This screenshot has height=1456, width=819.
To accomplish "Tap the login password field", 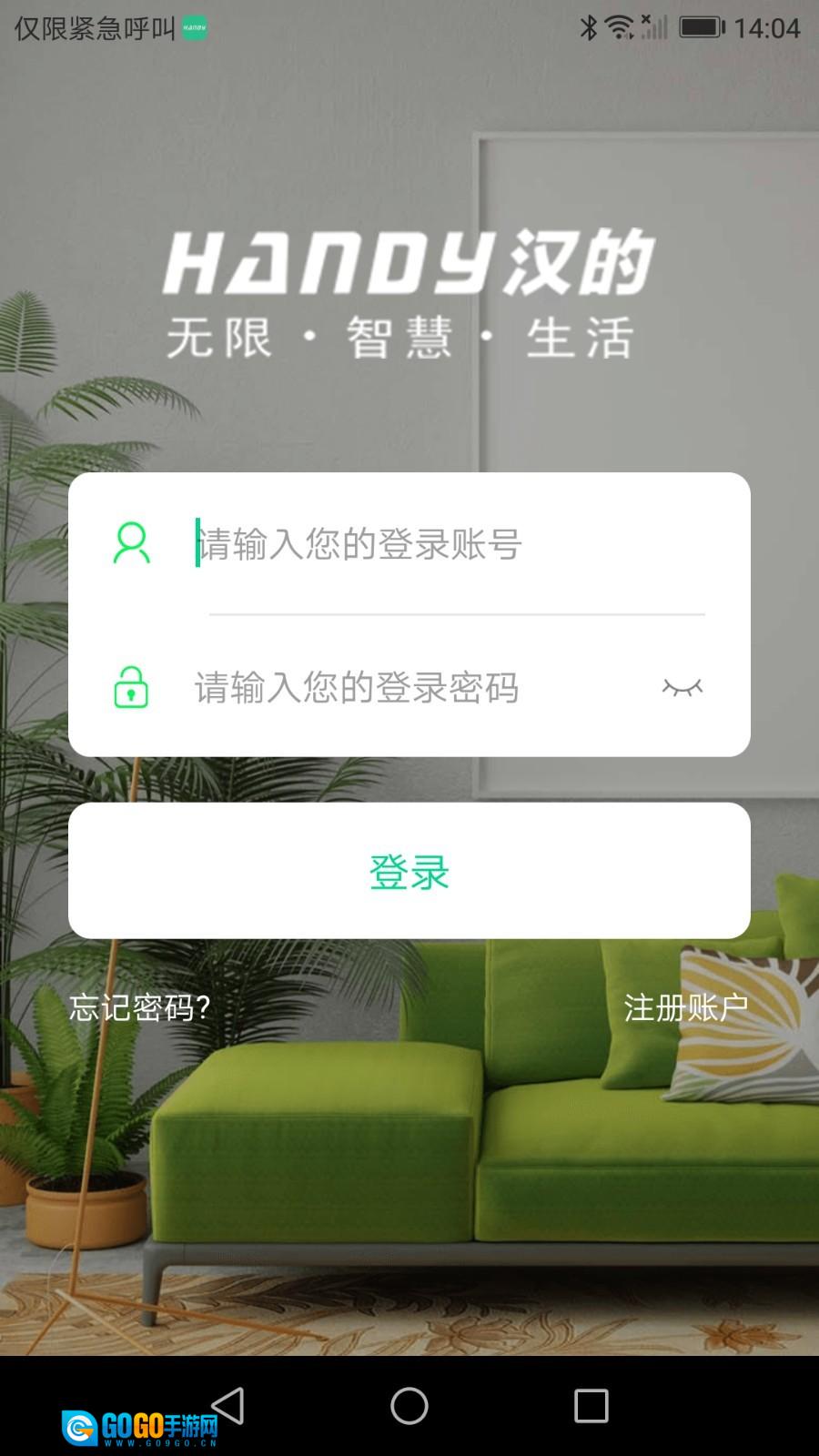I will (409, 687).
